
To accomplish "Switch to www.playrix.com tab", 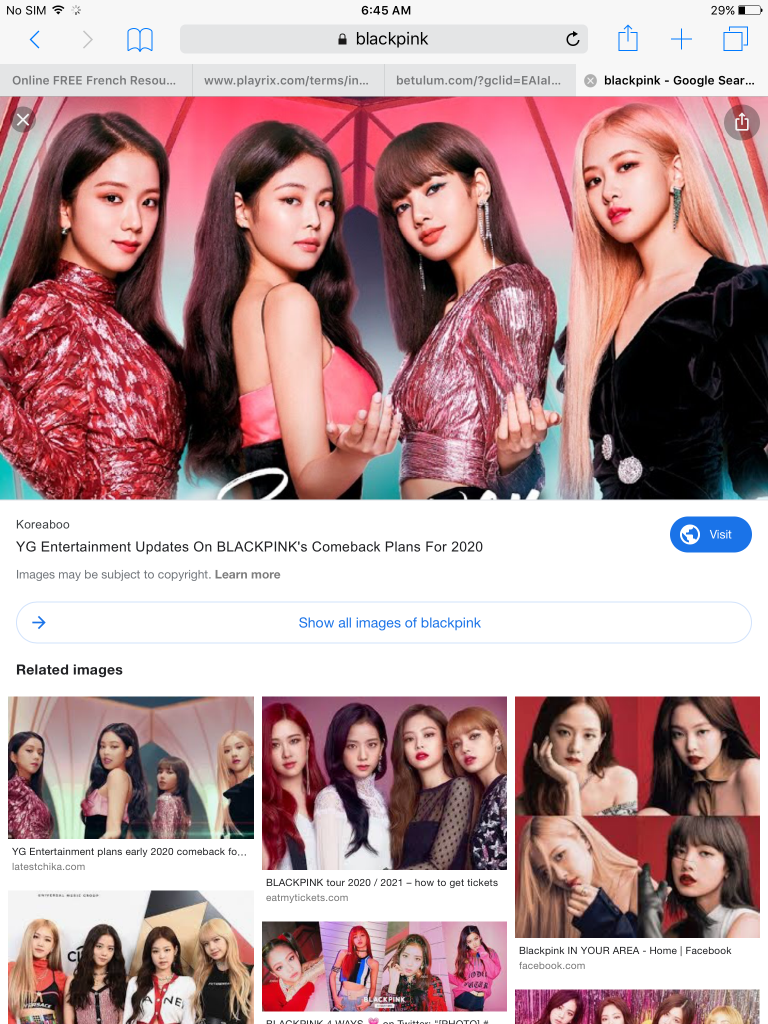I will pos(288,80).
